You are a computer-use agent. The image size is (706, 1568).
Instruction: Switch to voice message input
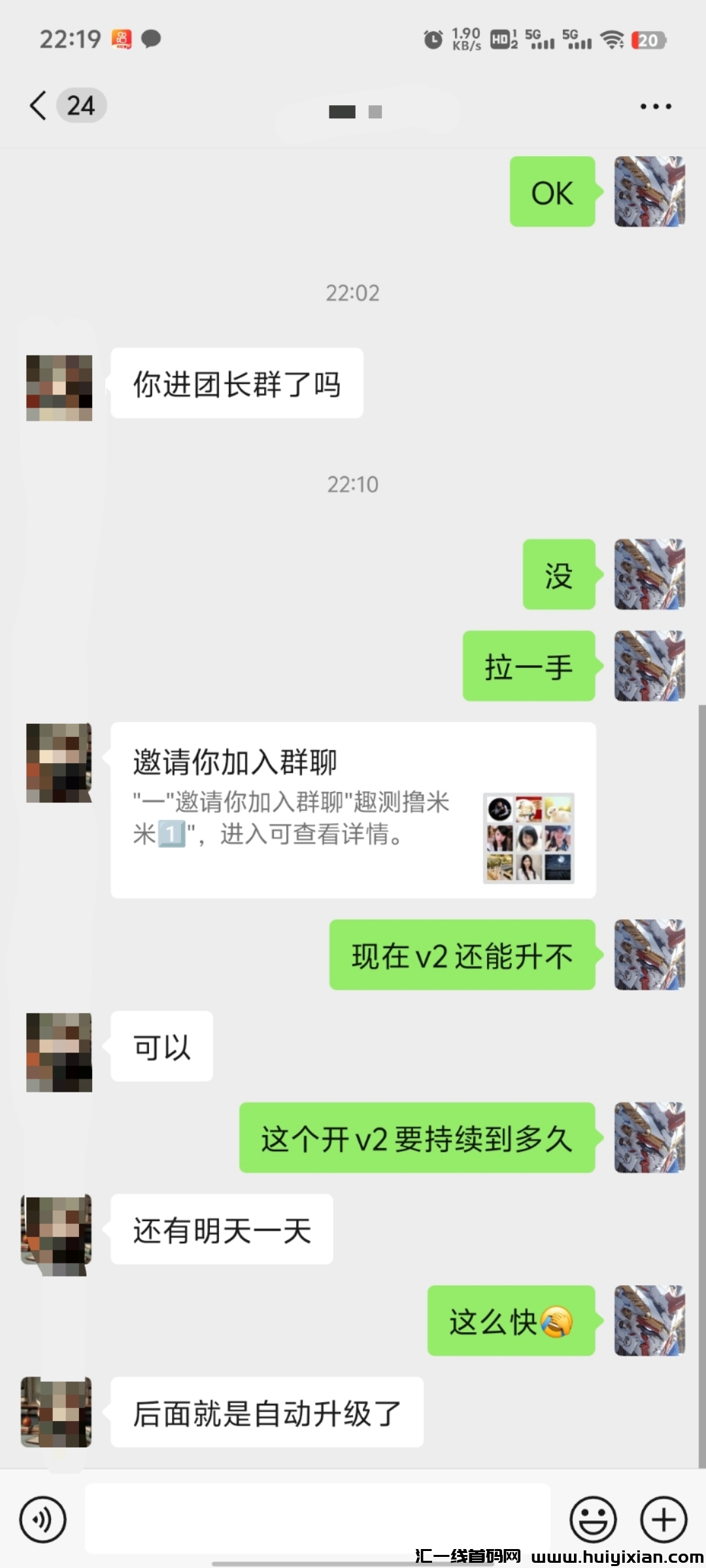click(x=43, y=1518)
